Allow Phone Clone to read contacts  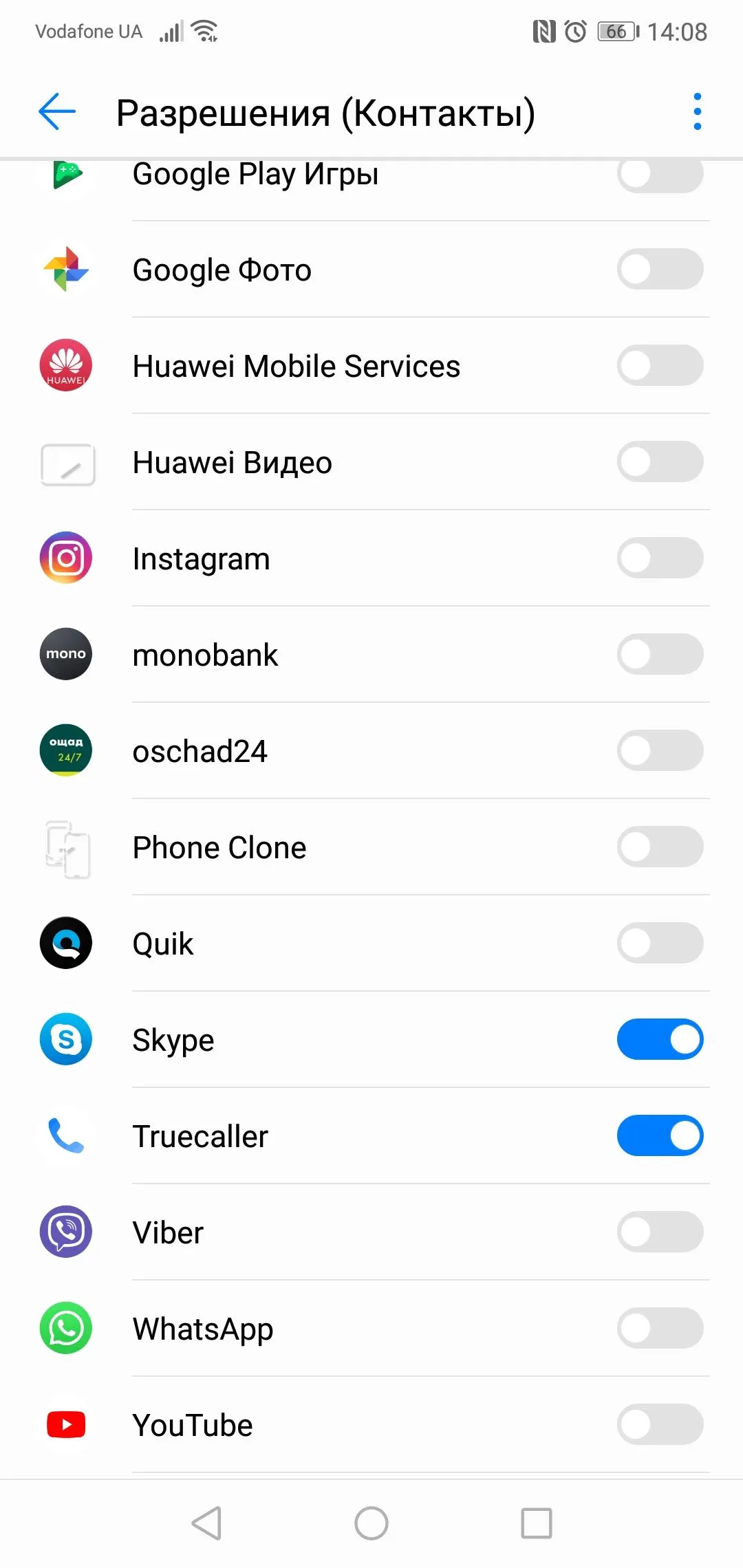point(660,847)
